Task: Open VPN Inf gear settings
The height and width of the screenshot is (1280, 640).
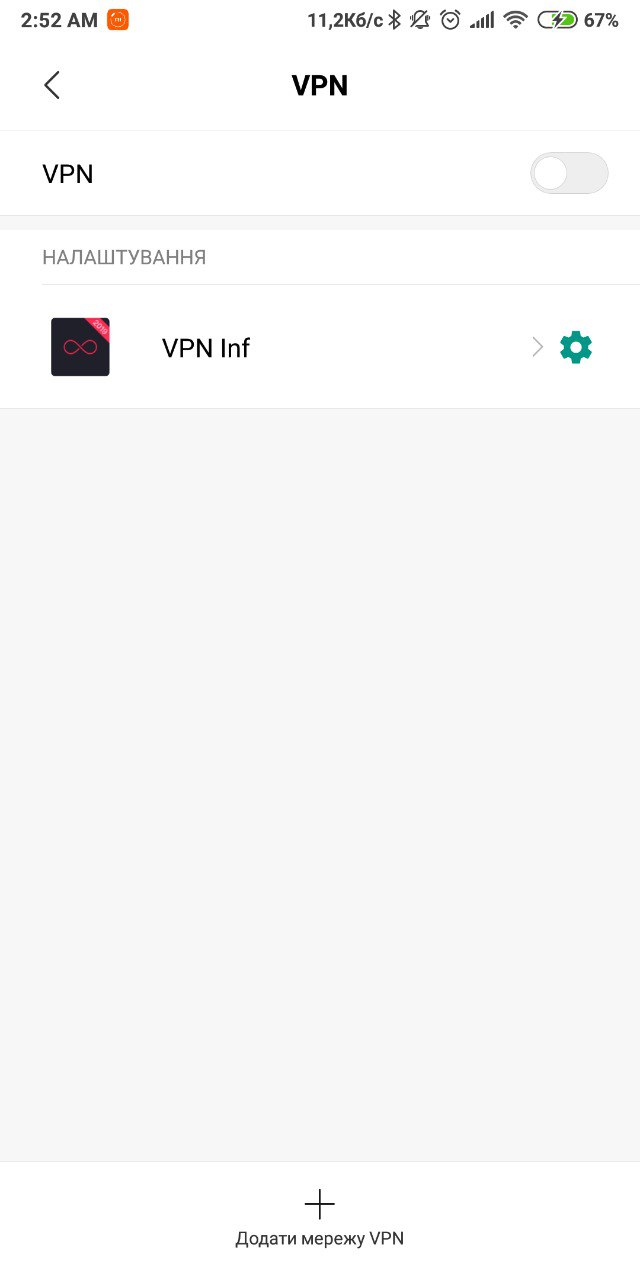Action: pyautogui.click(x=576, y=347)
